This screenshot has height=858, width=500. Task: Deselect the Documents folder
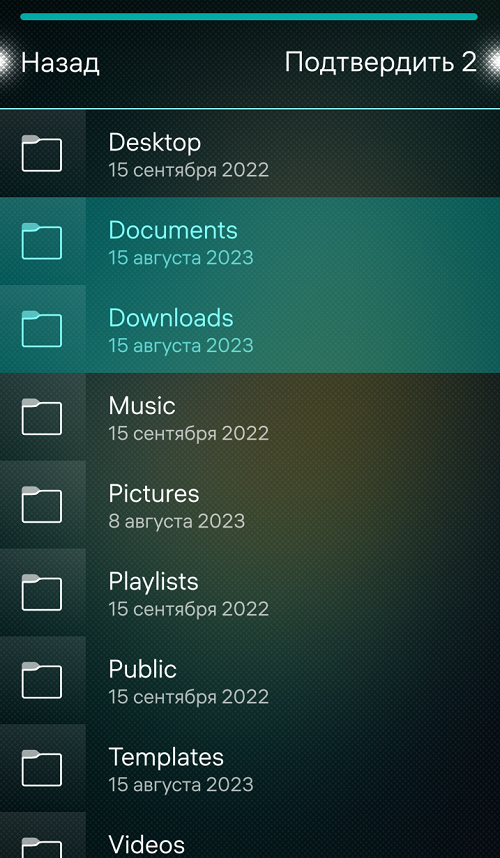coord(250,241)
